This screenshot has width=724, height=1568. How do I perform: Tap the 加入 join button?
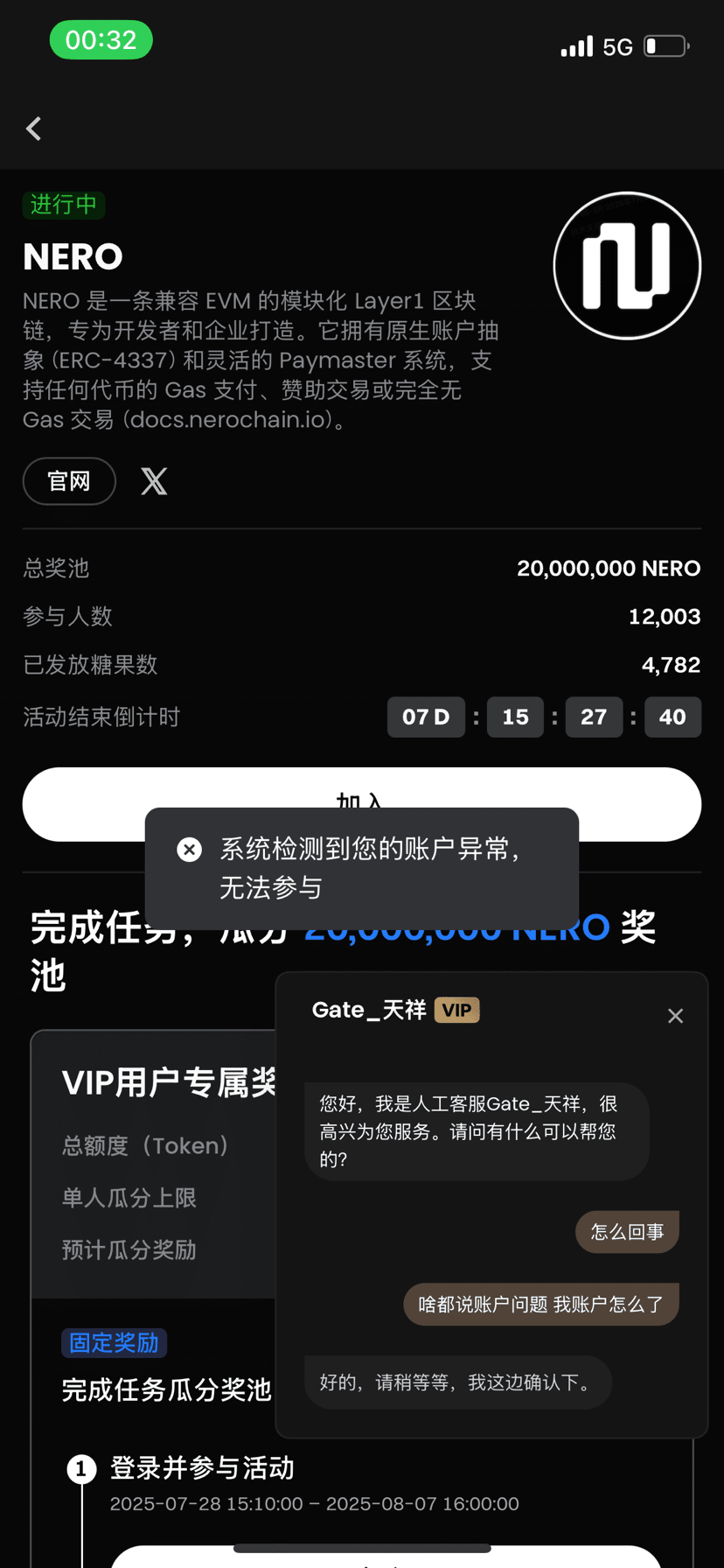pos(361,790)
